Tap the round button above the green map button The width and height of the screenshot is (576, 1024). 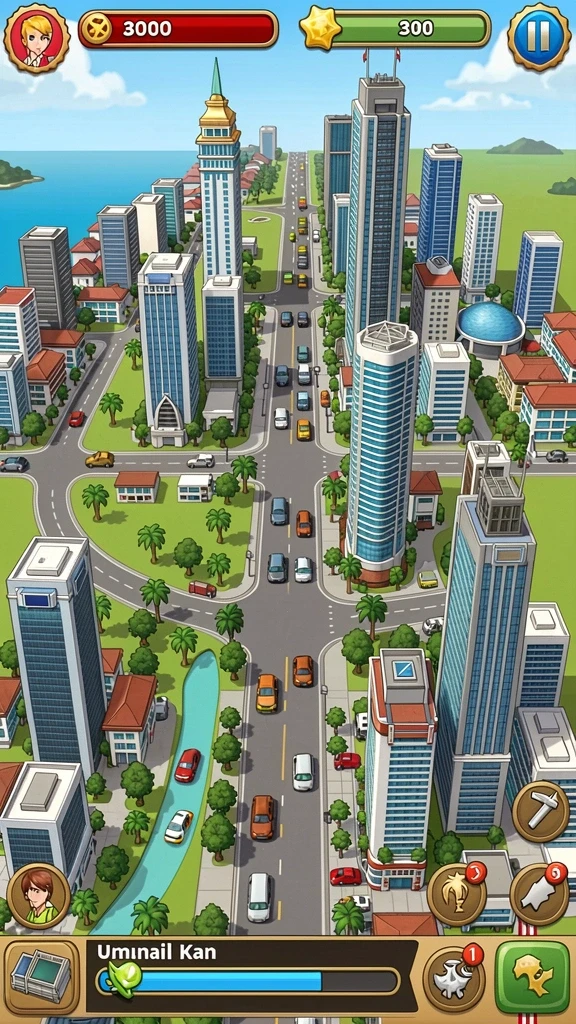click(539, 894)
